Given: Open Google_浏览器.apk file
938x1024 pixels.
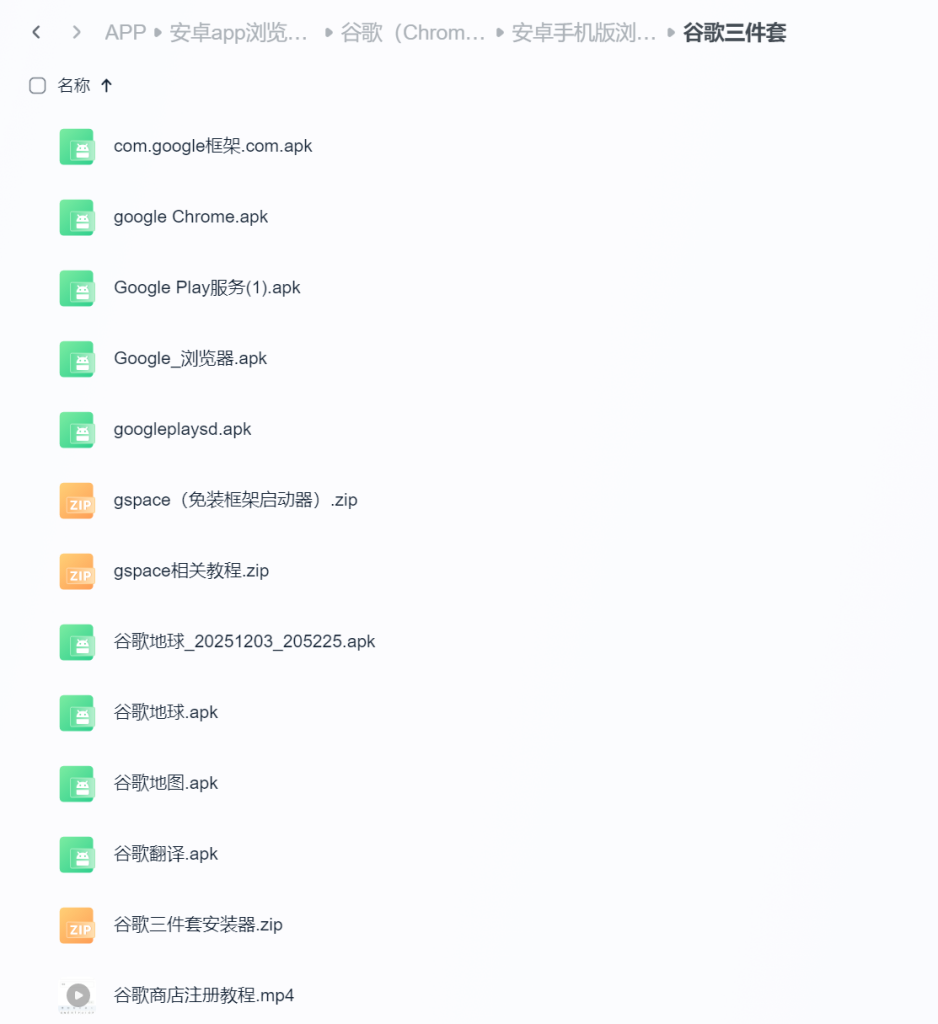Looking at the screenshot, I should coord(190,358).
